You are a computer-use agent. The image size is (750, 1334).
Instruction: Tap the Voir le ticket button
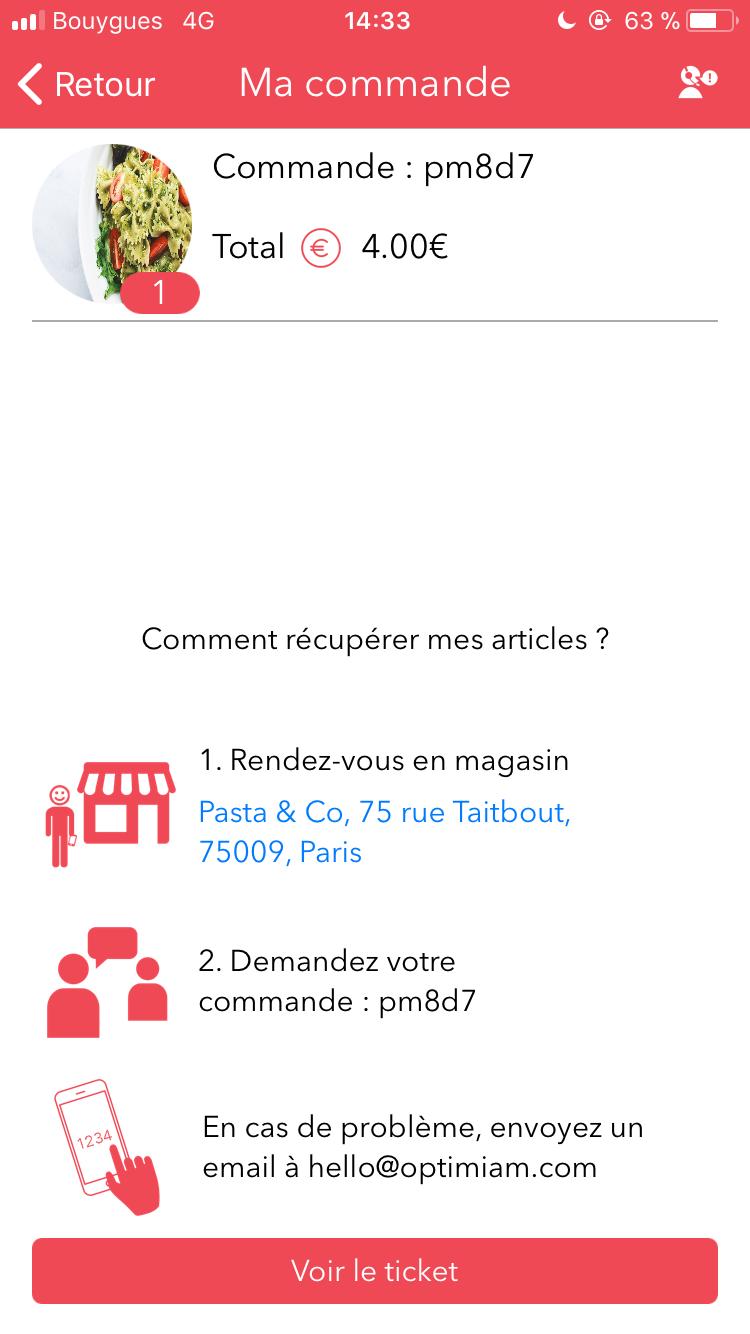pyautogui.click(x=375, y=1271)
